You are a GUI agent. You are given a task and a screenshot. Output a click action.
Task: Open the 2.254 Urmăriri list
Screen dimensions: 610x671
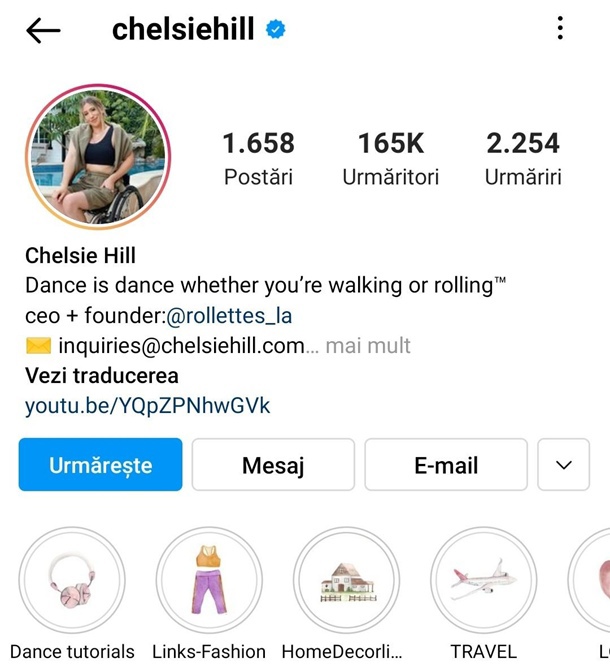[523, 158]
